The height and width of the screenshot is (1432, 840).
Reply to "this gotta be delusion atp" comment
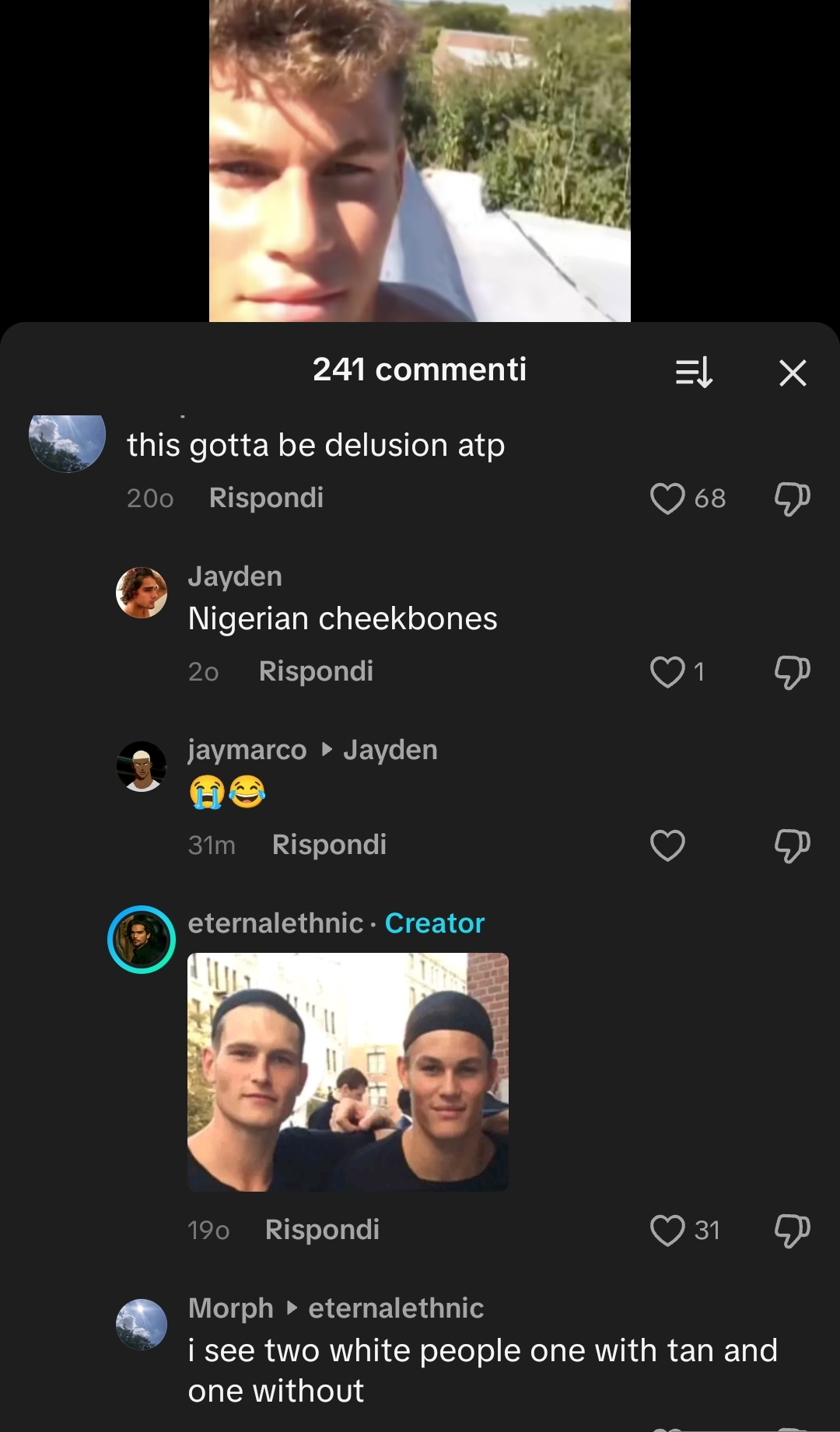[266, 498]
